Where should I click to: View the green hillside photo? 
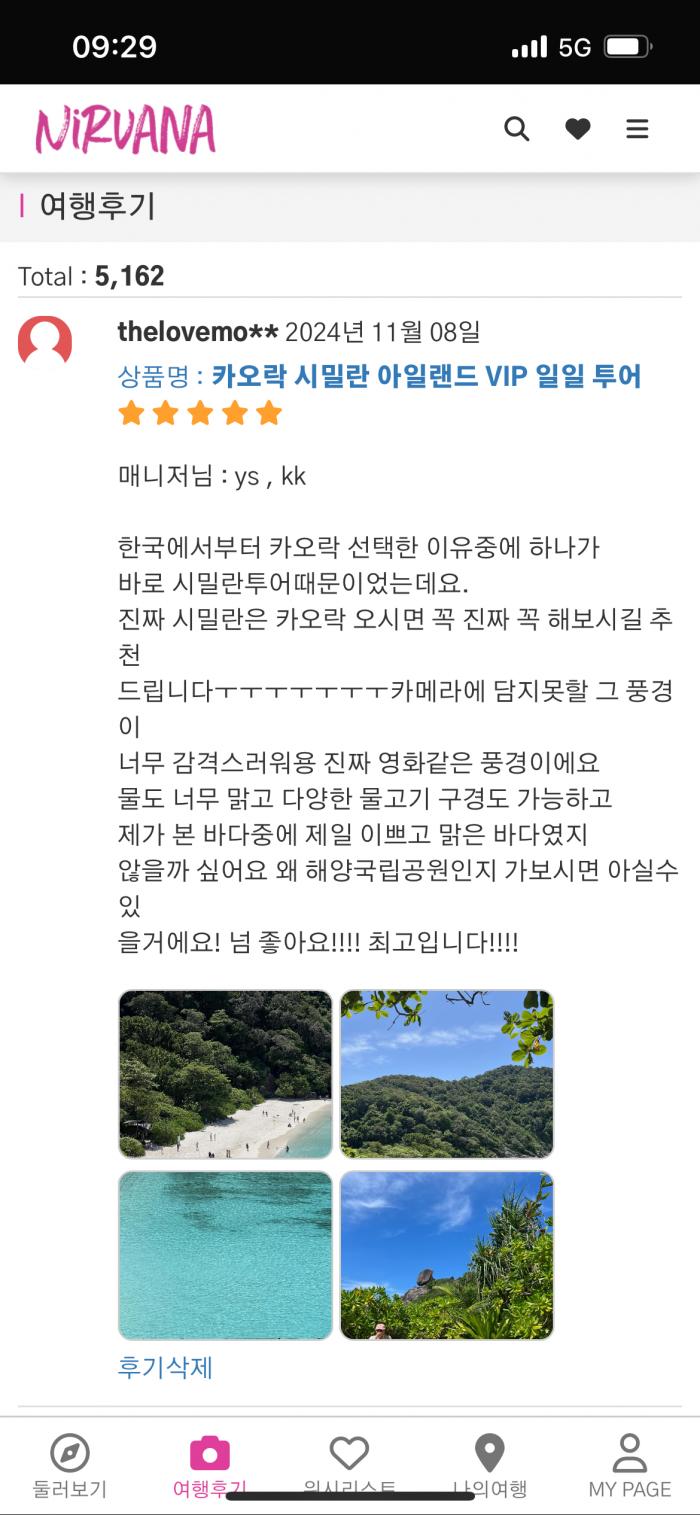coord(447,1074)
